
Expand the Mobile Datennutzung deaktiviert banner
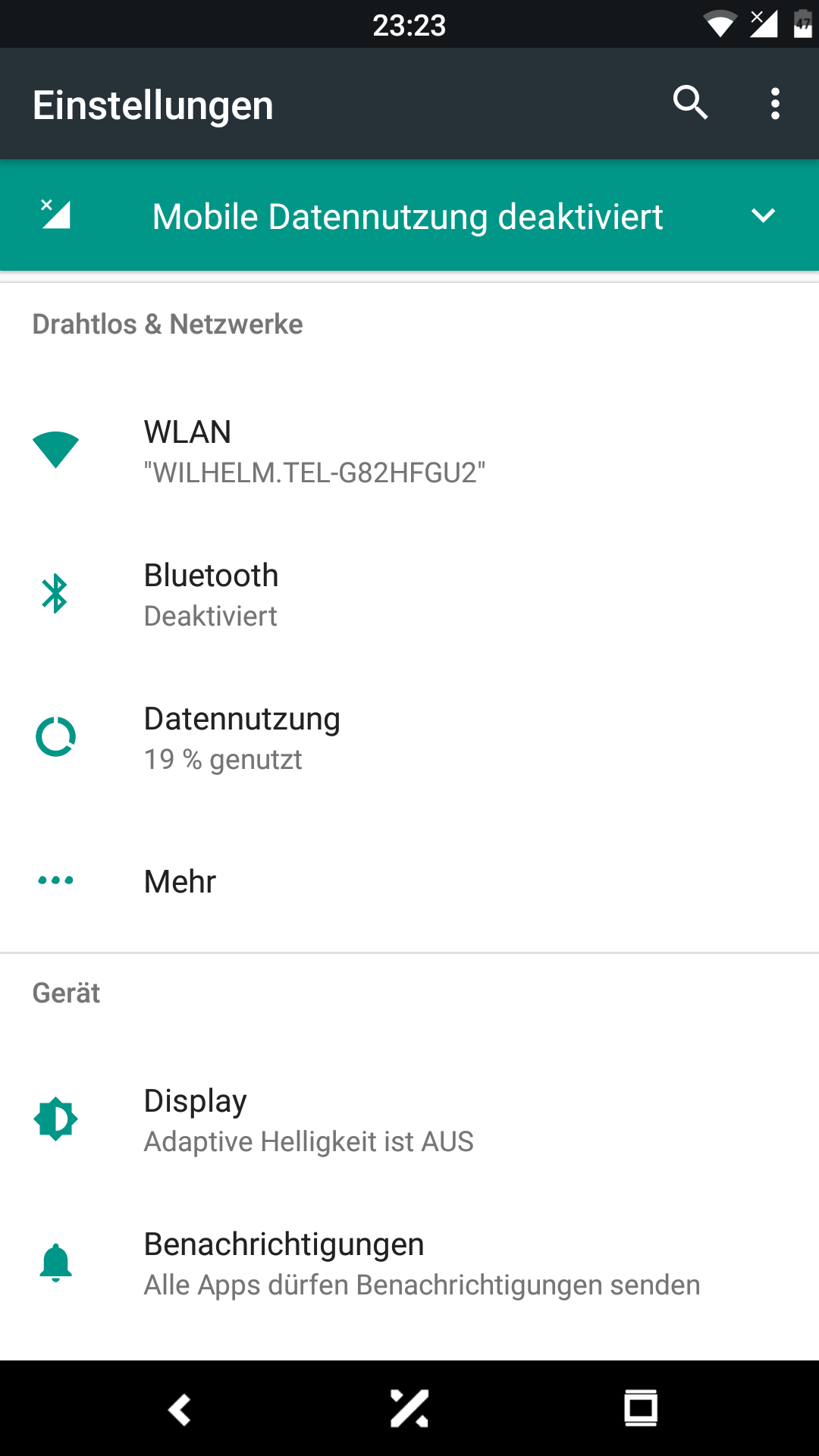[x=762, y=216]
